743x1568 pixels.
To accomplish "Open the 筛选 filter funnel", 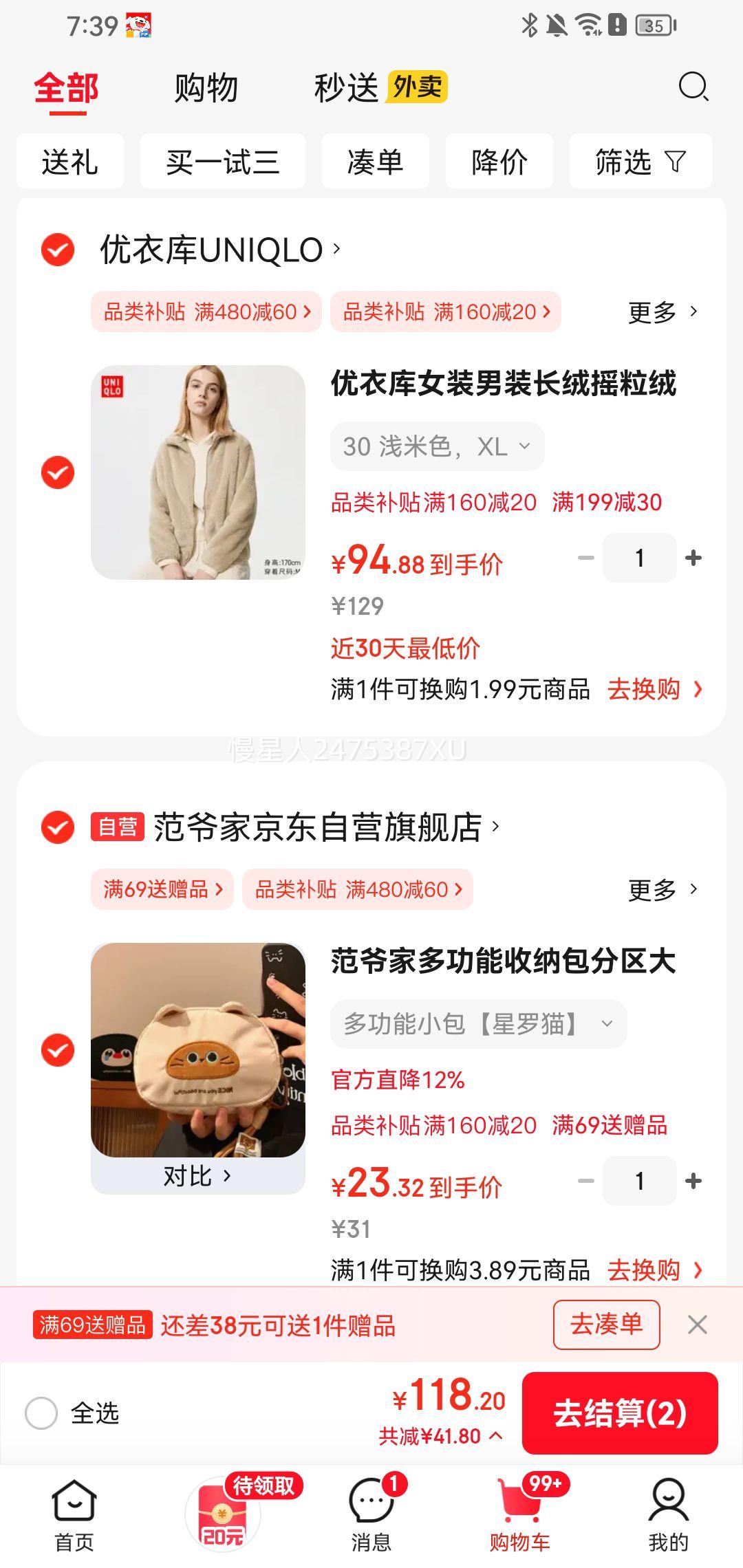I will pos(640,161).
